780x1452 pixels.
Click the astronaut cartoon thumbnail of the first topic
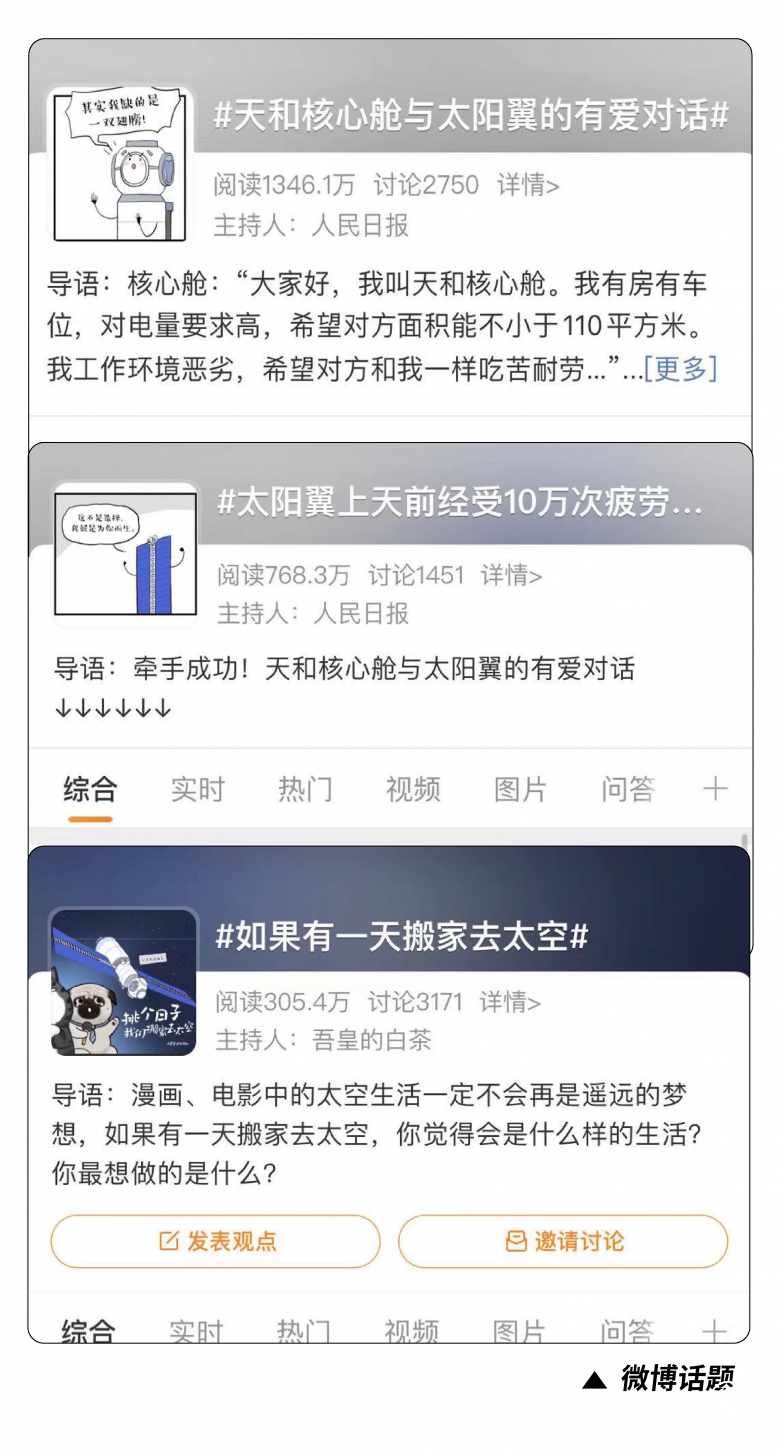[x=124, y=160]
